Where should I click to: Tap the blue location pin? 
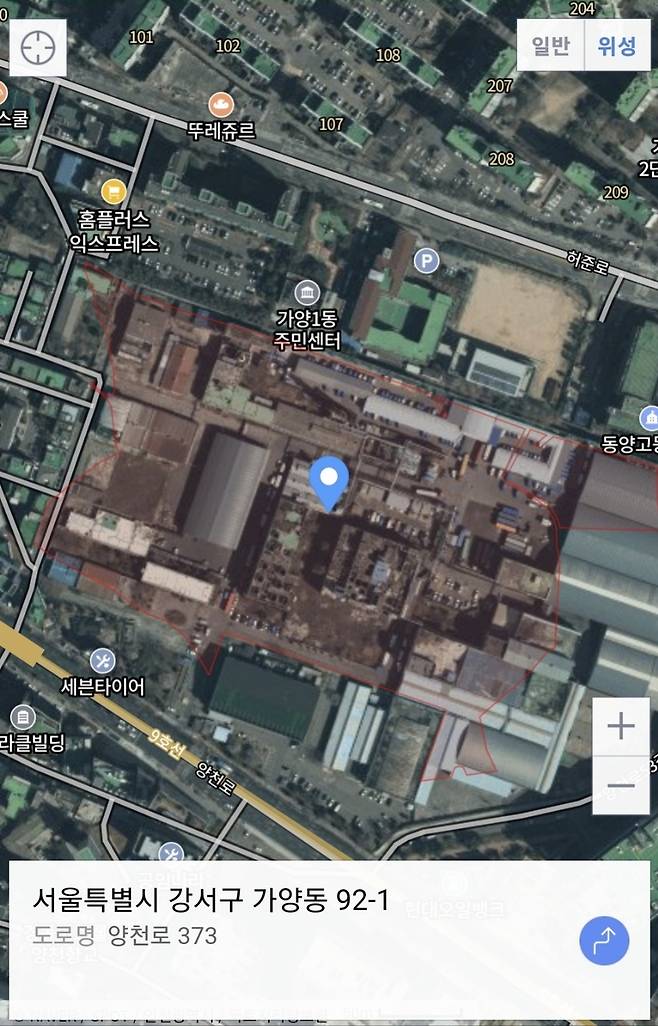tap(329, 483)
